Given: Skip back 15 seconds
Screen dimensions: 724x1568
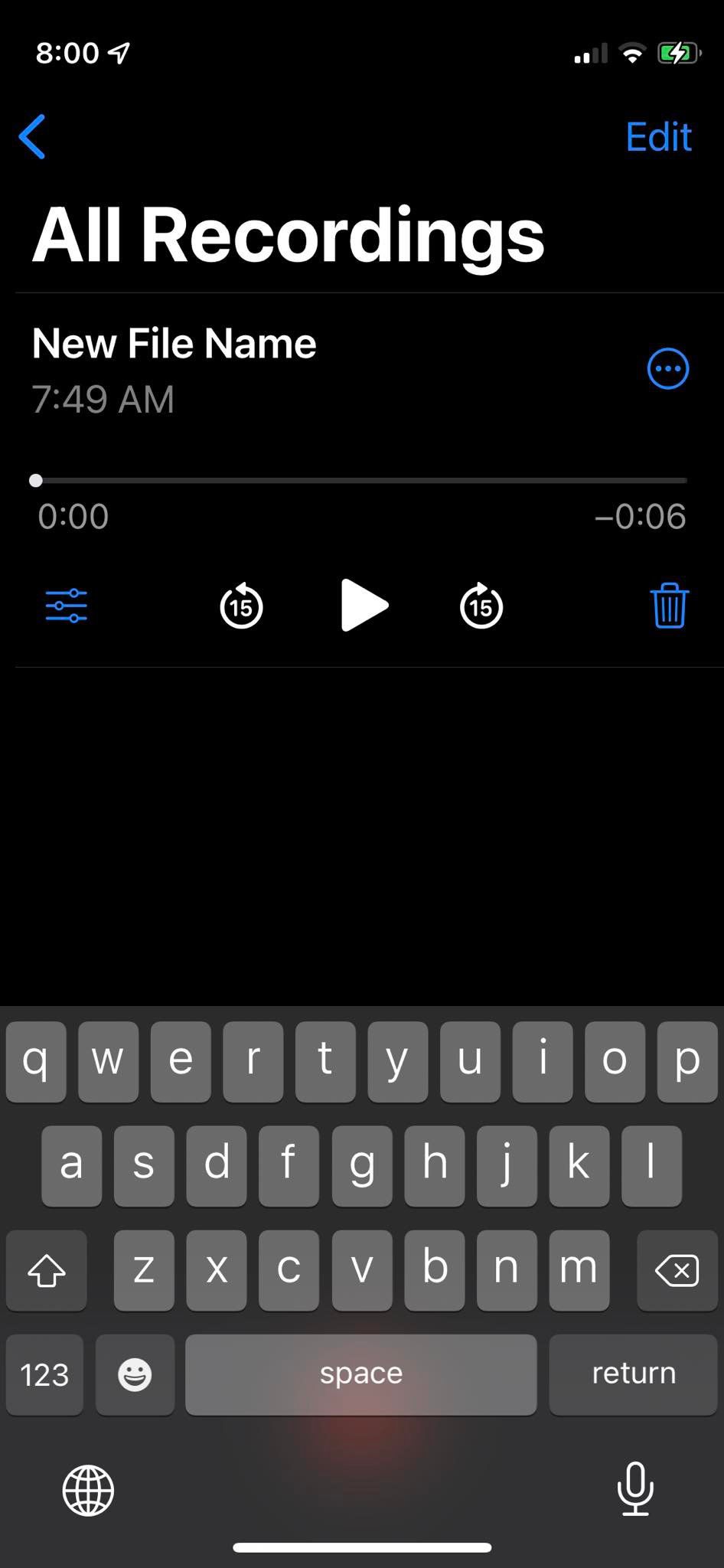Looking at the screenshot, I should [241, 606].
